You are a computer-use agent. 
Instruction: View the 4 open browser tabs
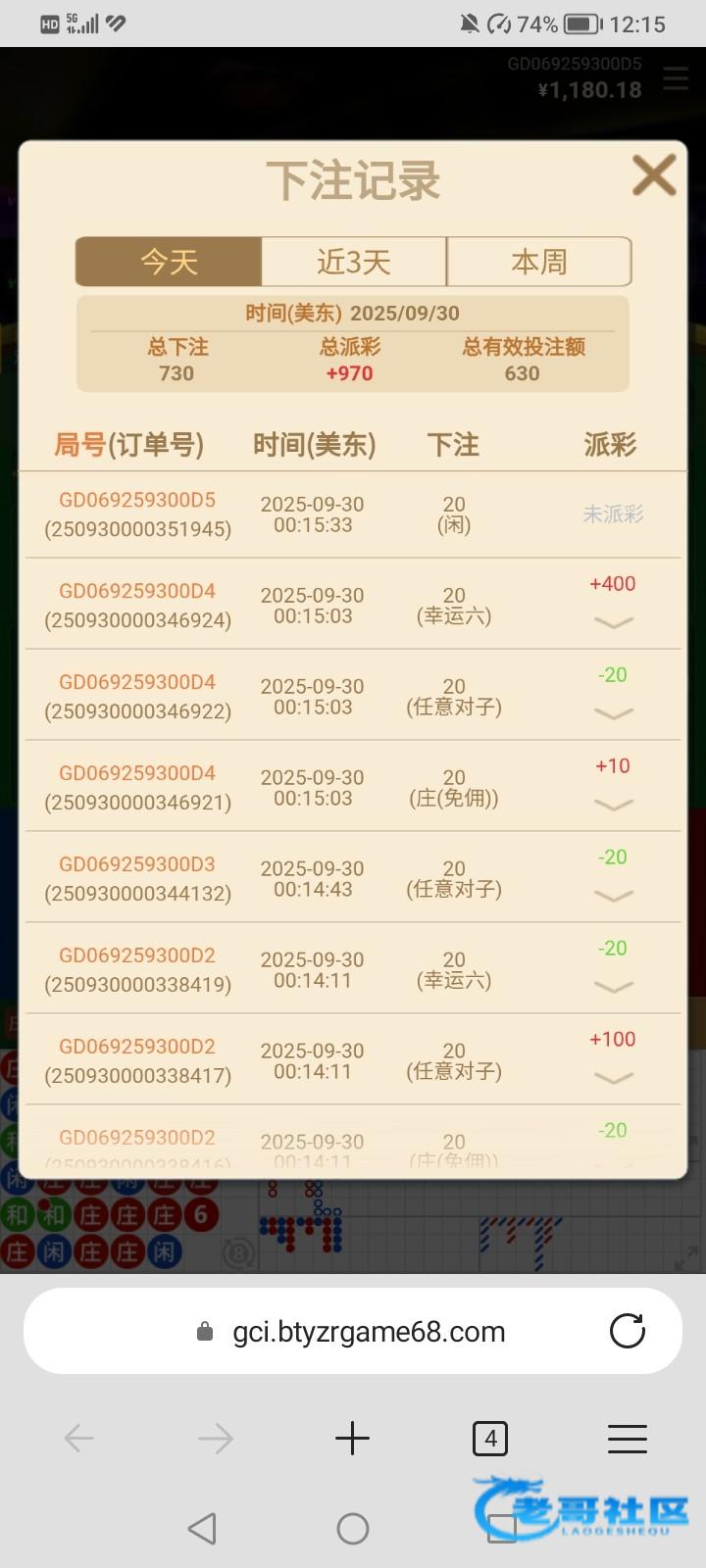pyautogui.click(x=490, y=1439)
